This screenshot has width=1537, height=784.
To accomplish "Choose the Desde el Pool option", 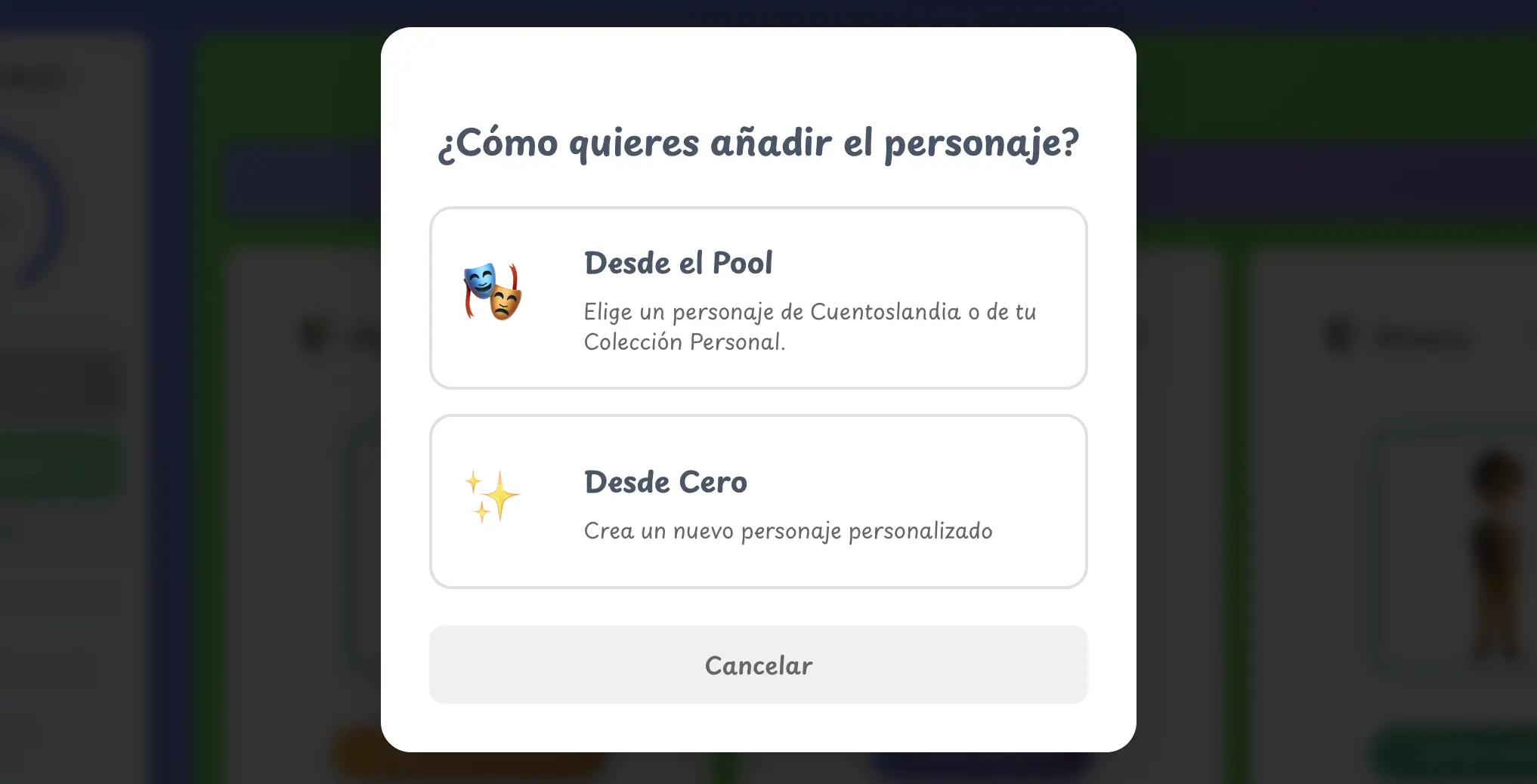I will pos(758,298).
